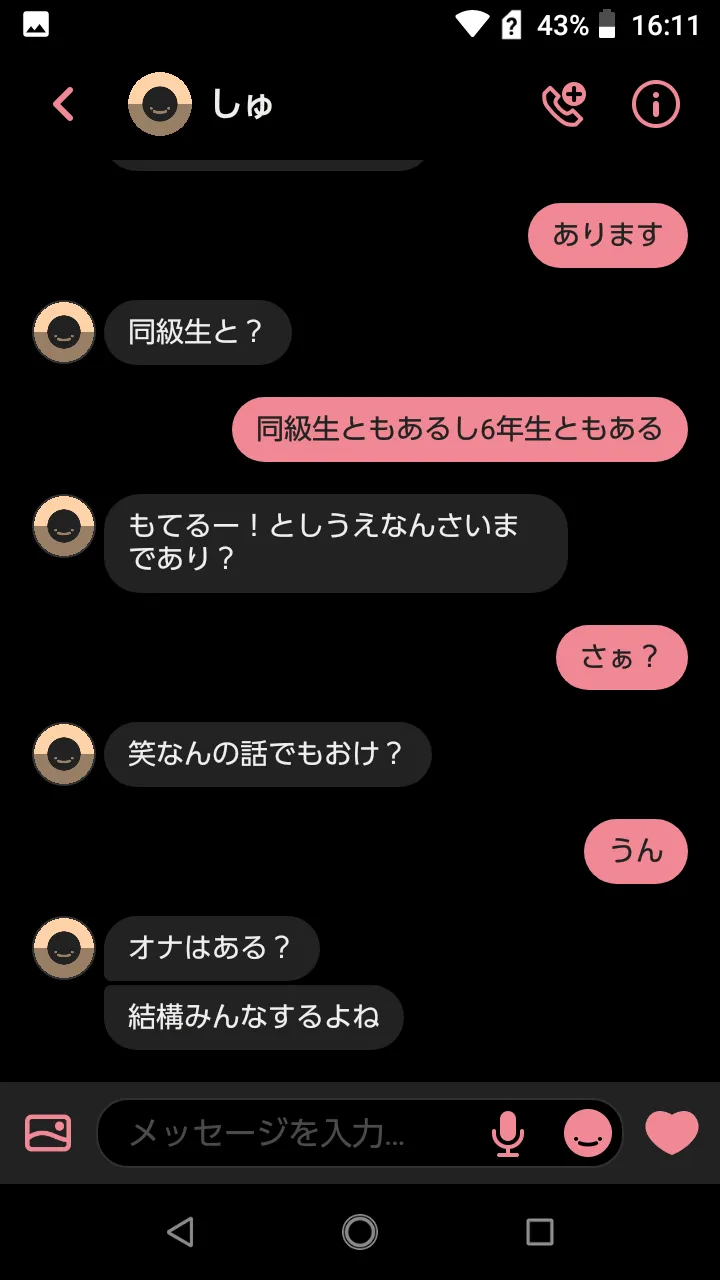Go back from the chat
Viewport: 720px width, 1280px height.
pyautogui.click(x=63, y=104)
